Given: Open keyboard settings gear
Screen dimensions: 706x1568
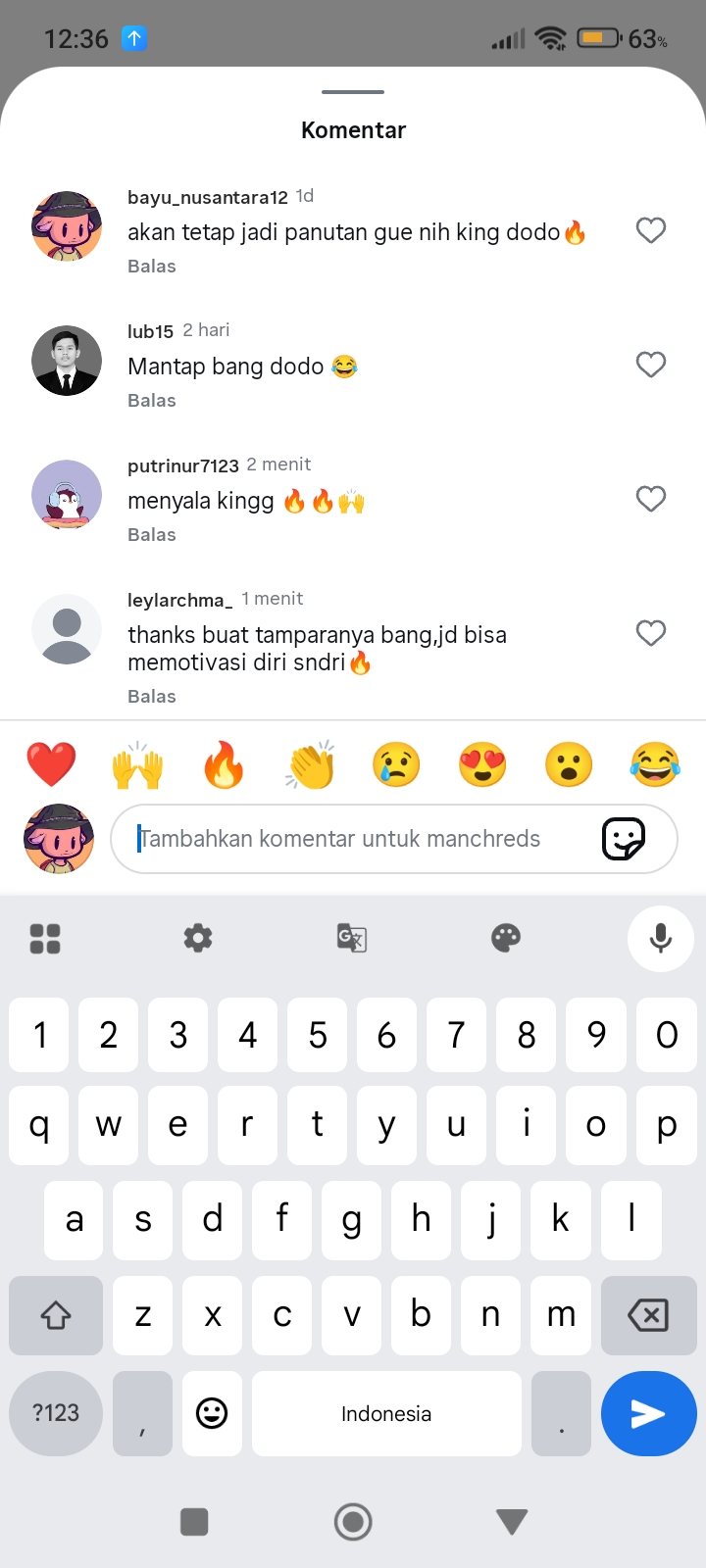Looking at the screenshot, I should [198, 938].
